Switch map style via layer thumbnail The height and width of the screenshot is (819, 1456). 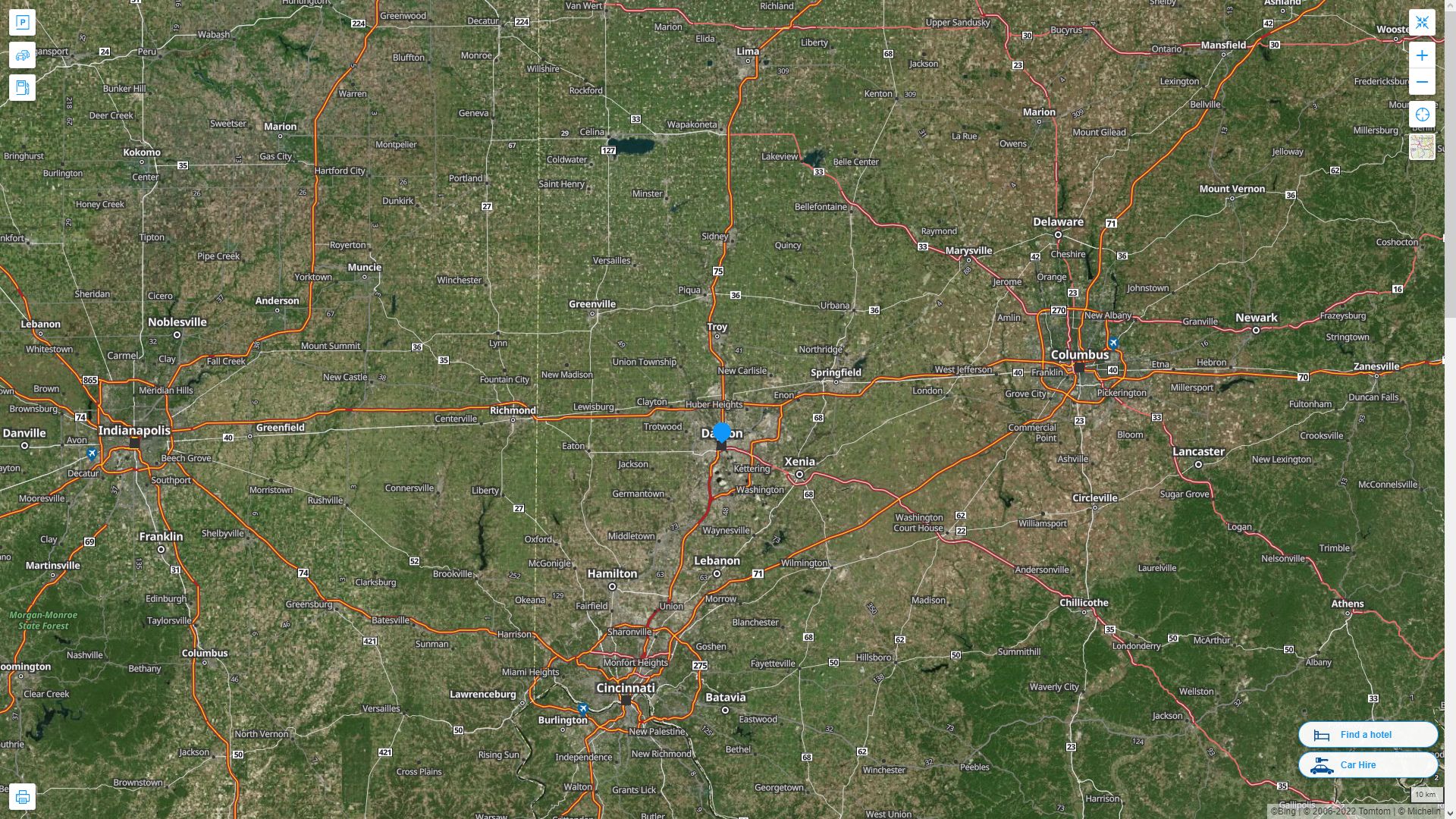[1422, 147]
